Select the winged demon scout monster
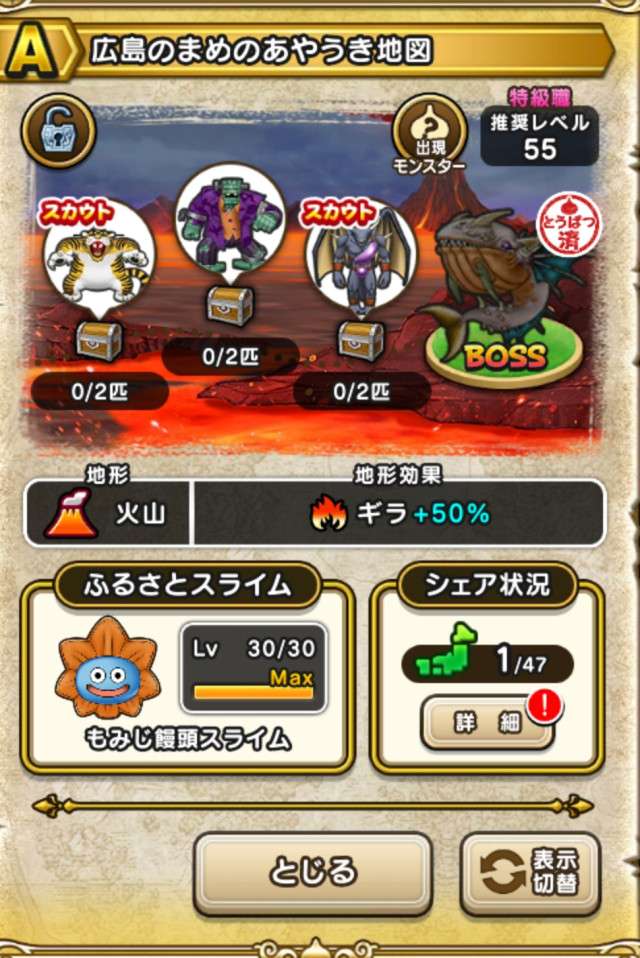 click(359, 253)
